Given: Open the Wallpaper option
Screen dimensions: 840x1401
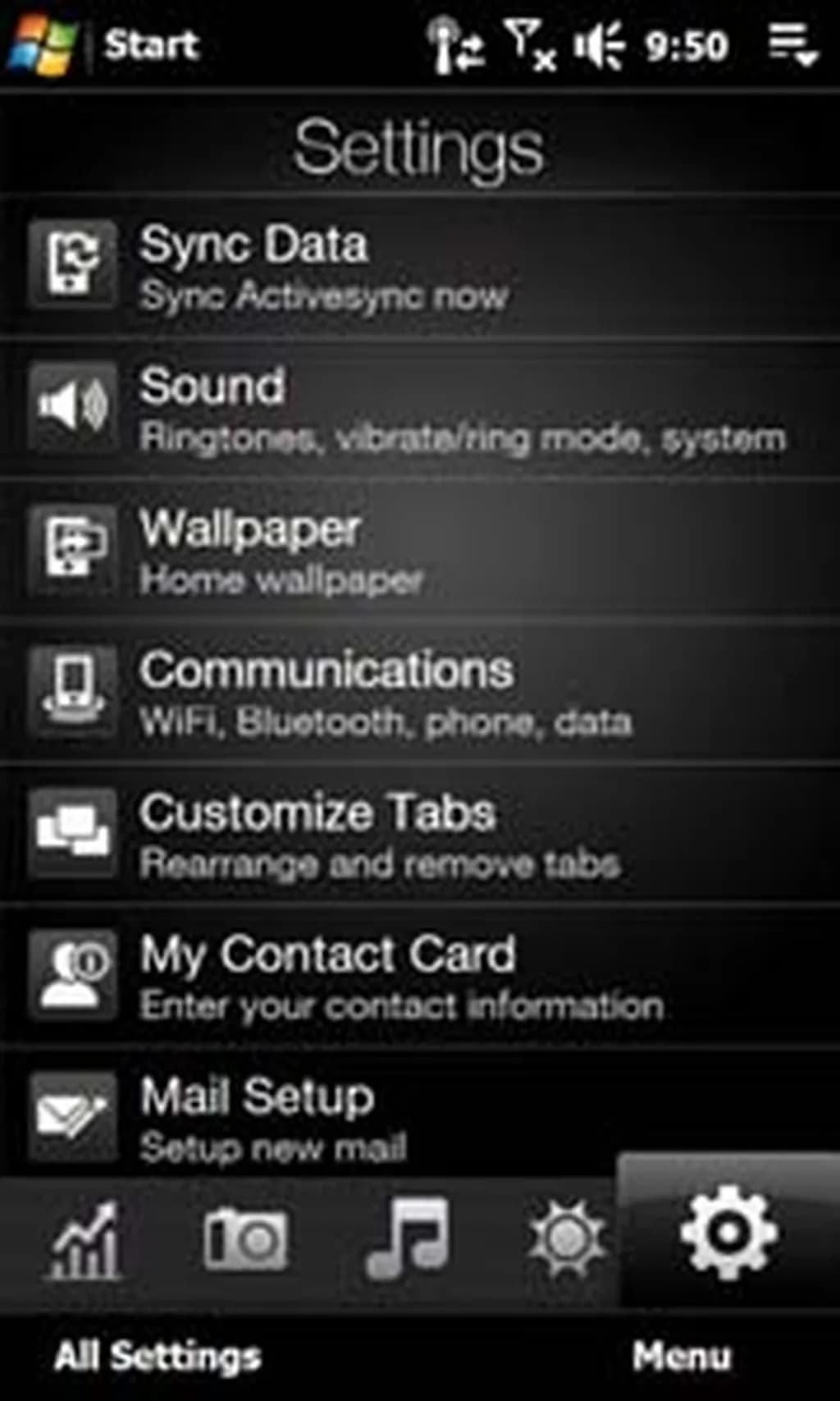Looking at the screenshot, I should (418, 551).
